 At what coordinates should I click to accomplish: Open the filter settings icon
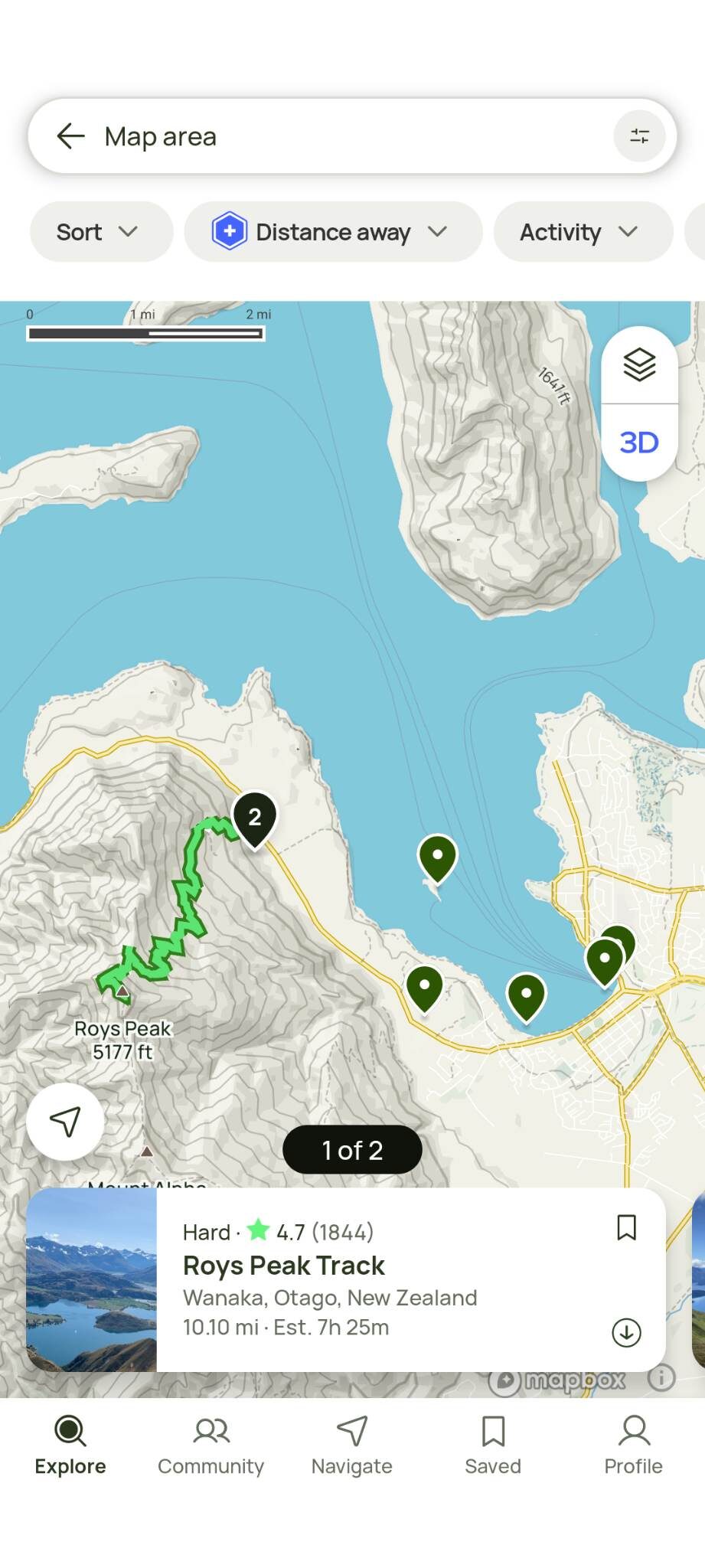point(639,136)
